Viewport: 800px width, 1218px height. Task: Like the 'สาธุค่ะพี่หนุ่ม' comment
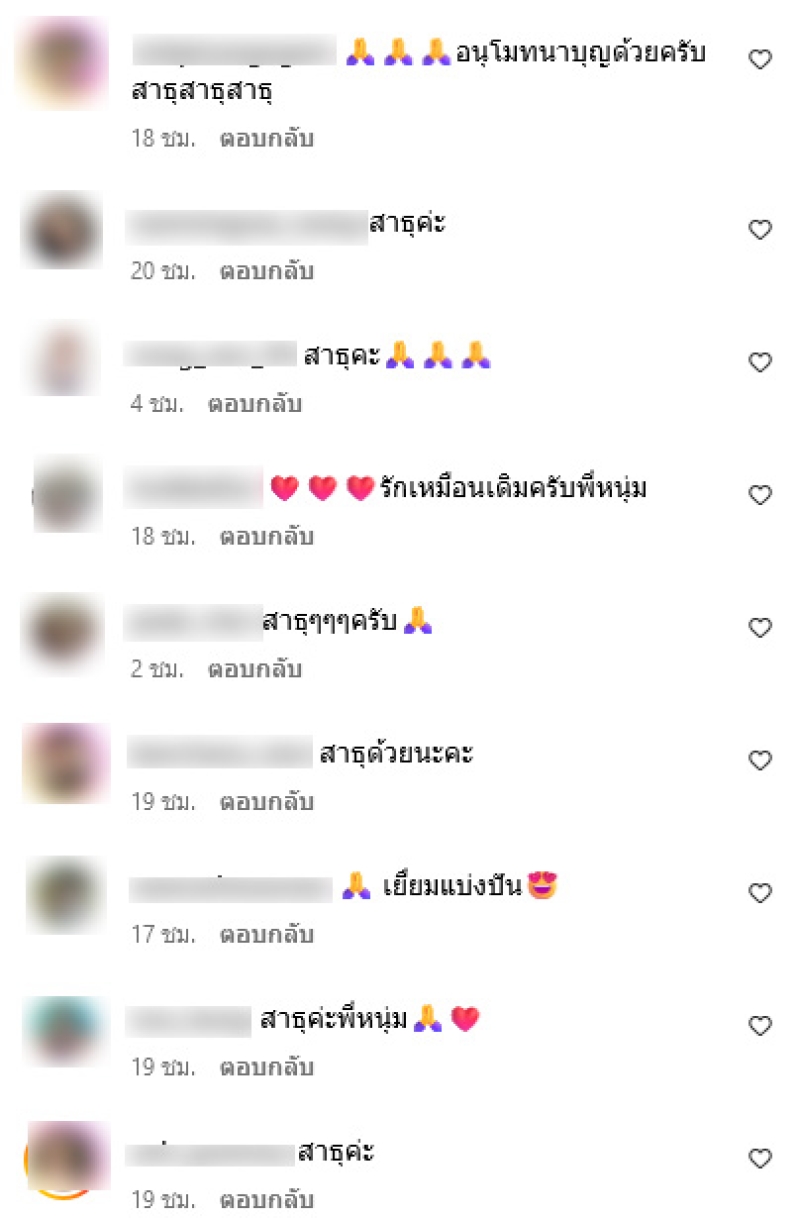pyautogui.click(x=760, y=1026)
